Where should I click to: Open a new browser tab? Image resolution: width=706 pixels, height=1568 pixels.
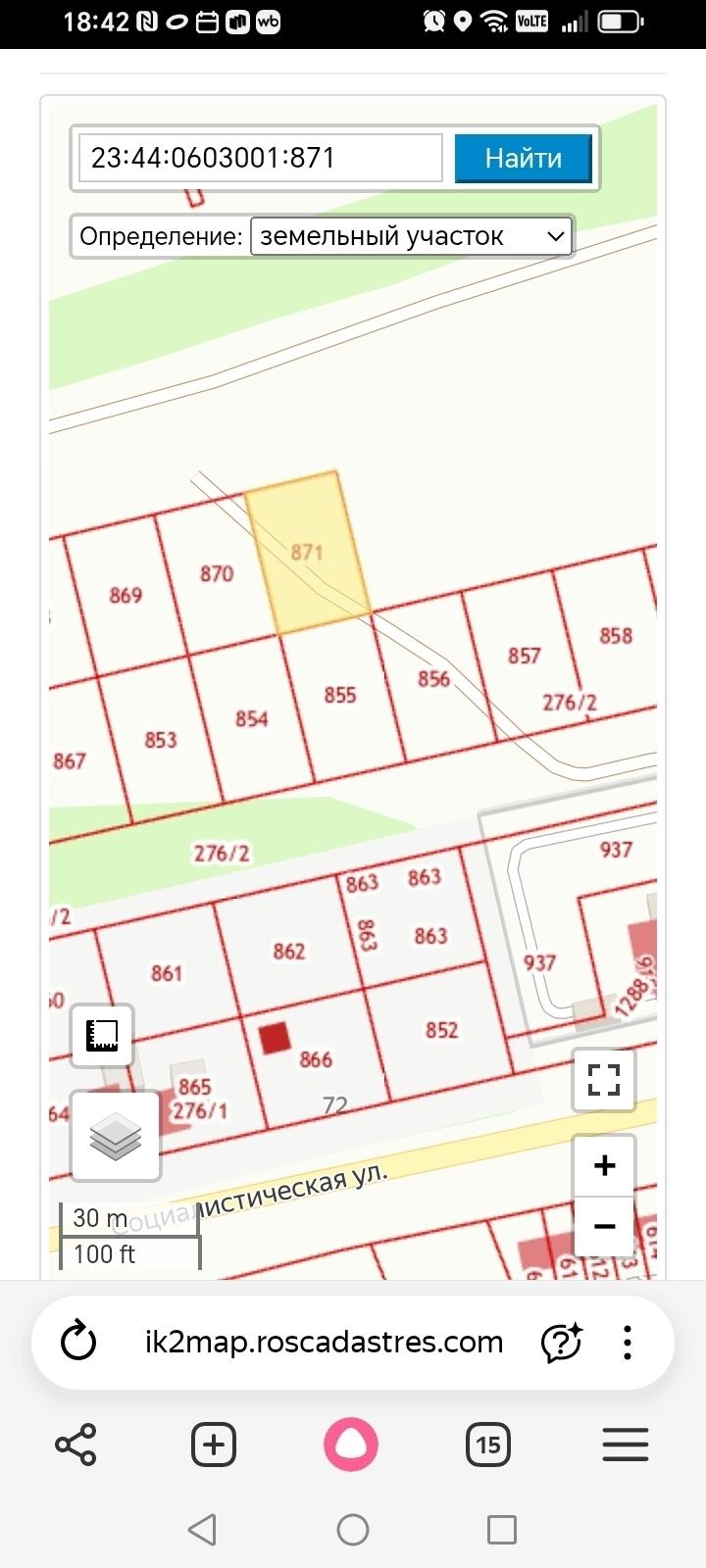click(x=214, y=1445)
